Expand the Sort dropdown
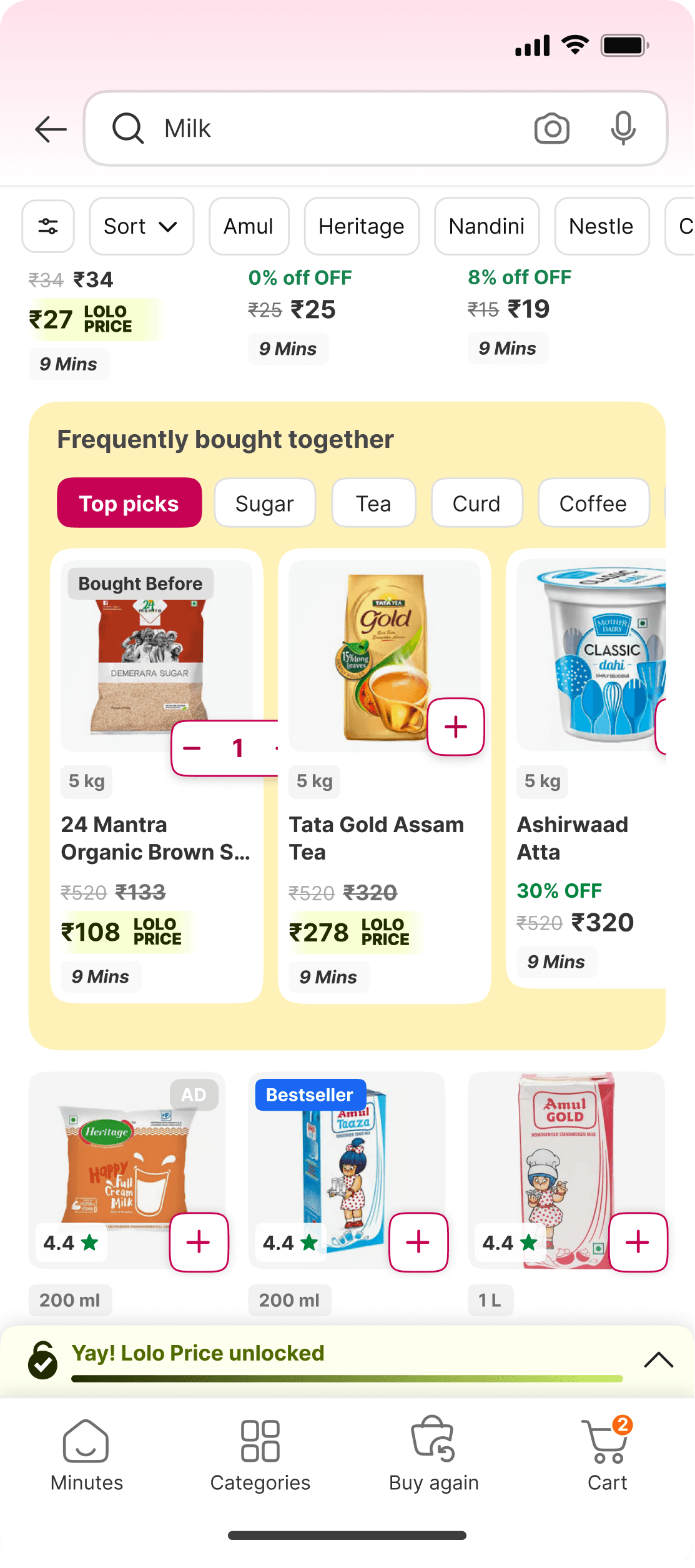The image size is (695, 1568). [141, 226]
